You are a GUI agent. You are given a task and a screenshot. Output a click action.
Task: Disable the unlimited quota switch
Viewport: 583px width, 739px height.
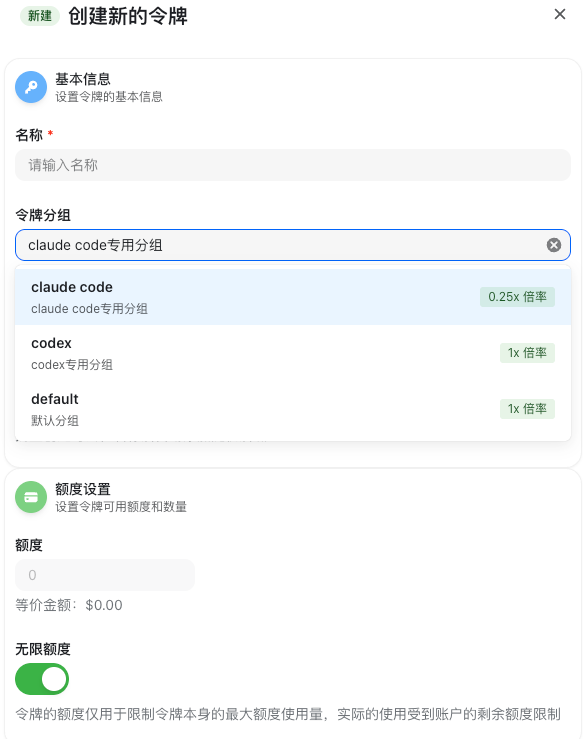click(x=42, y=679)
